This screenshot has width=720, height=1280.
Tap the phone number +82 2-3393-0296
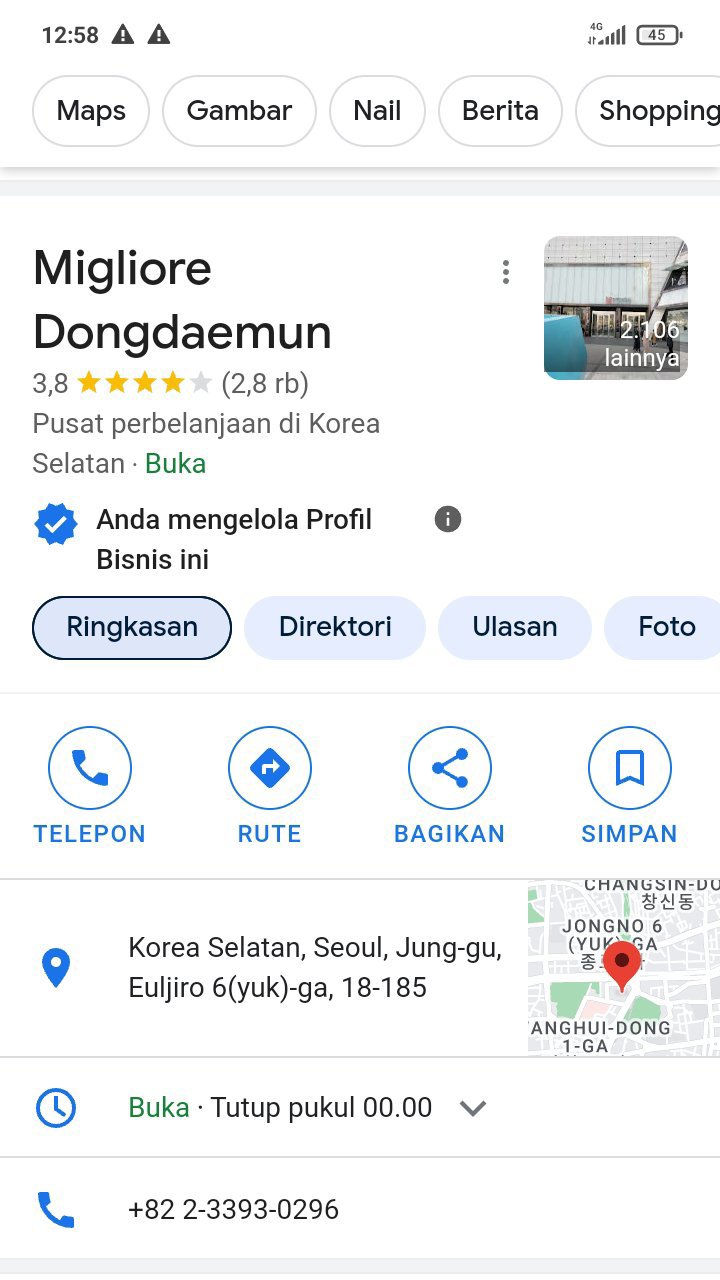[x=233, y=1209]
